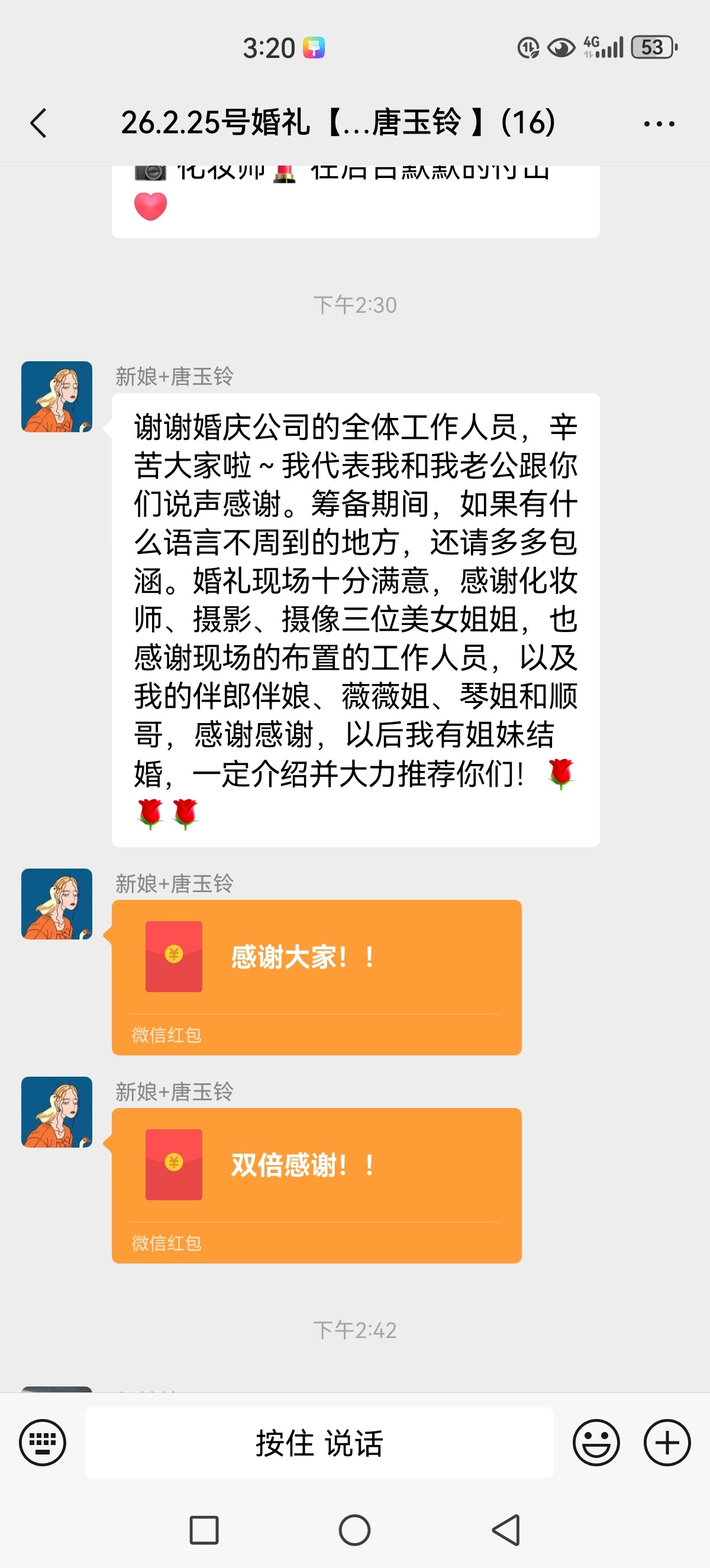Viewport: 710px width, 1568px height.
Task: Open the 感谢大家 red packet
Action: coord(316,976)
